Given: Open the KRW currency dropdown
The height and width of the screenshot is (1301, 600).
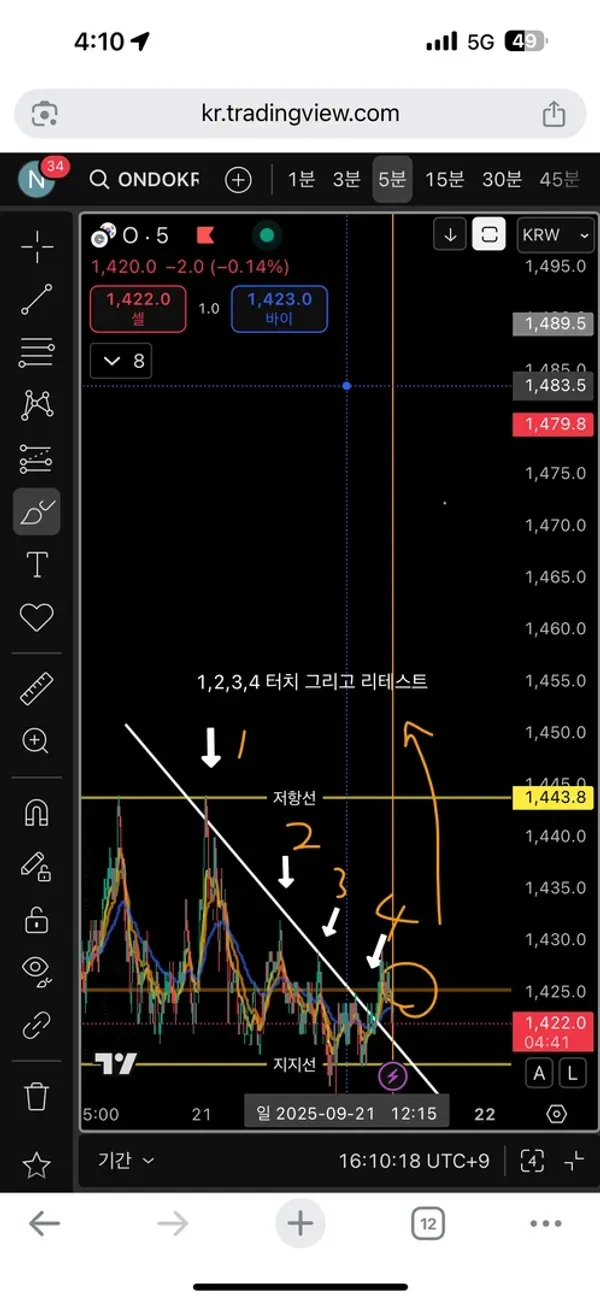Looking at the screenshot, I should [x=556, y=236].
